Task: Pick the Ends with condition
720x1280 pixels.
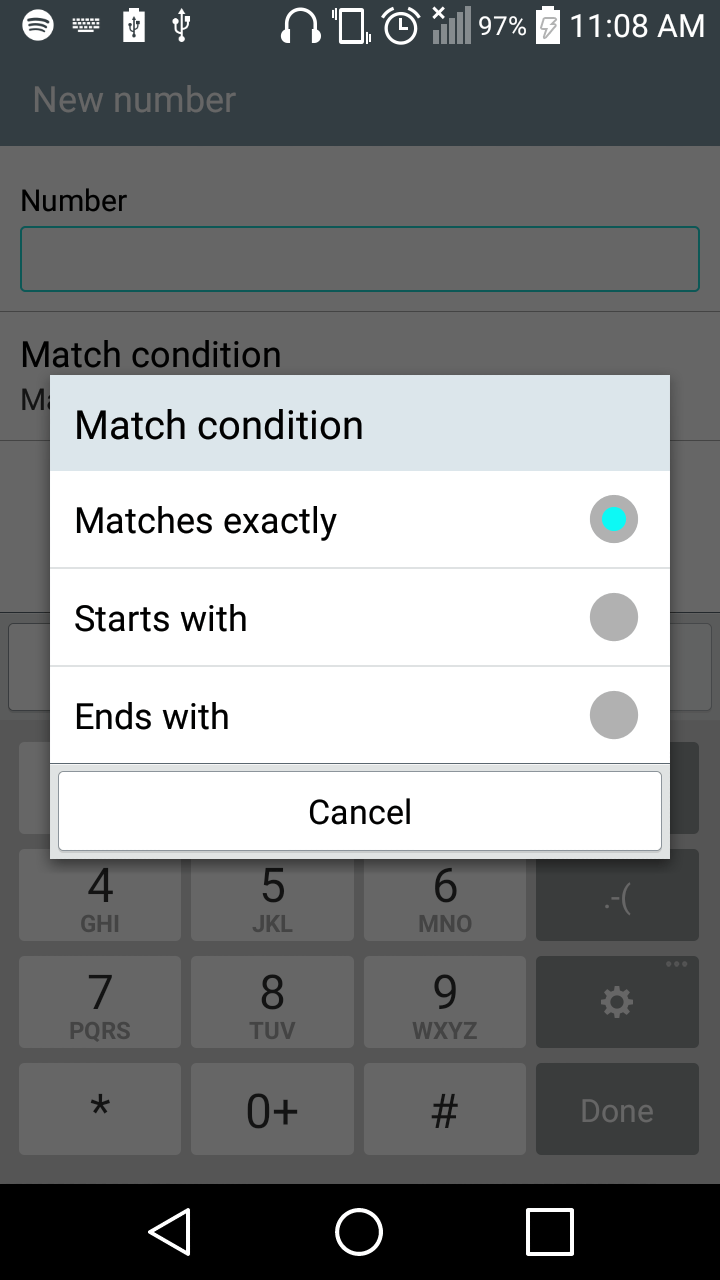Action: click(359, 716)
